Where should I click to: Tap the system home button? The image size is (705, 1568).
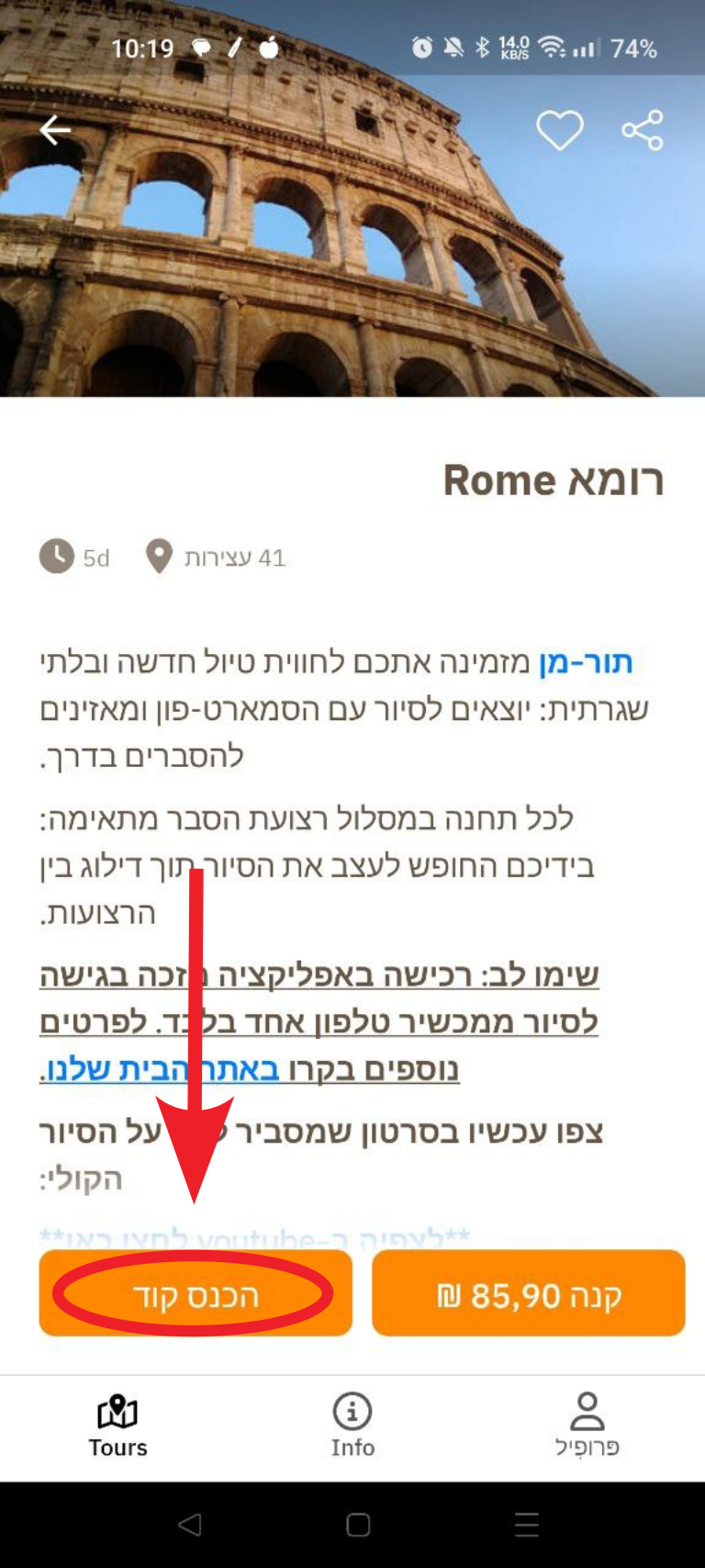click(358, 1525)
